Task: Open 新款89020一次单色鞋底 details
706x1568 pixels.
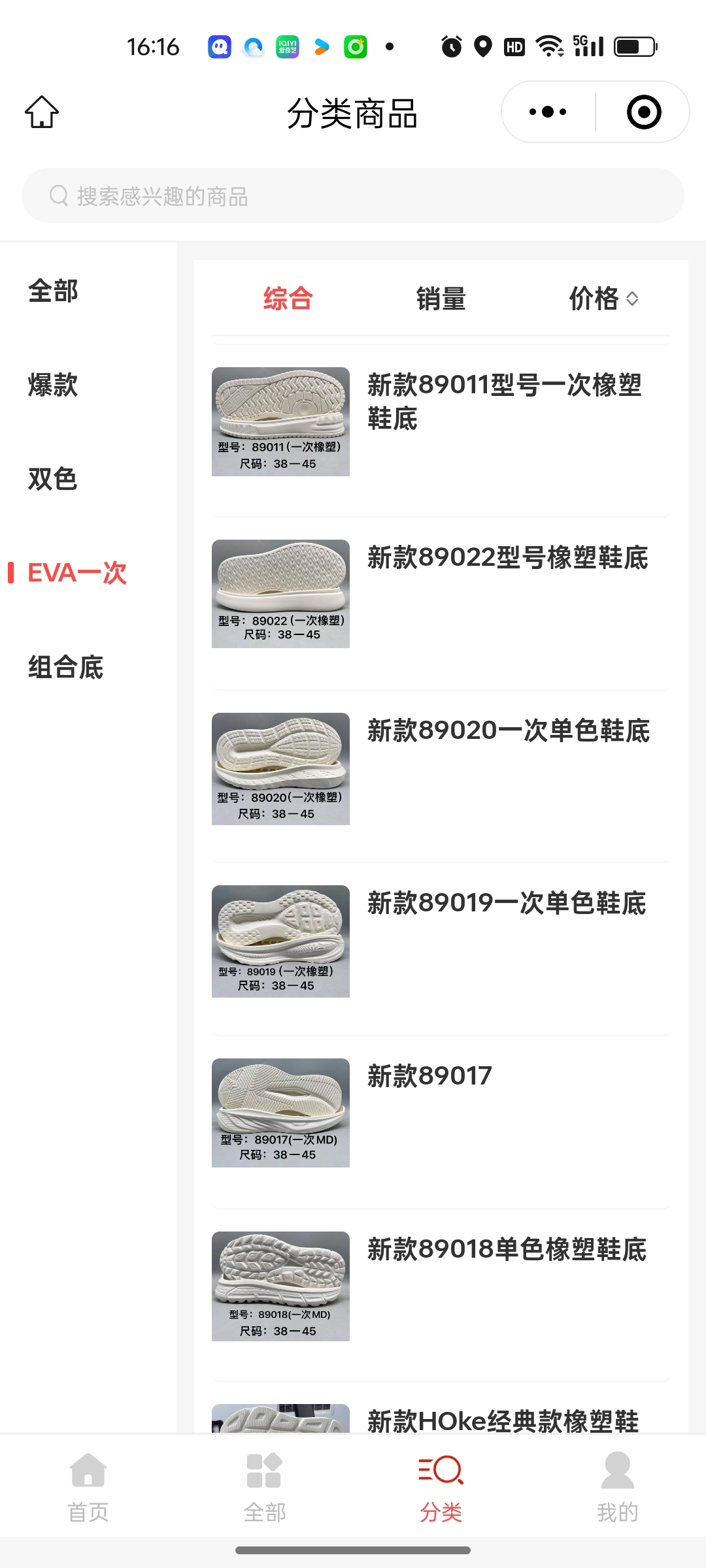Action: pos(508,730)
